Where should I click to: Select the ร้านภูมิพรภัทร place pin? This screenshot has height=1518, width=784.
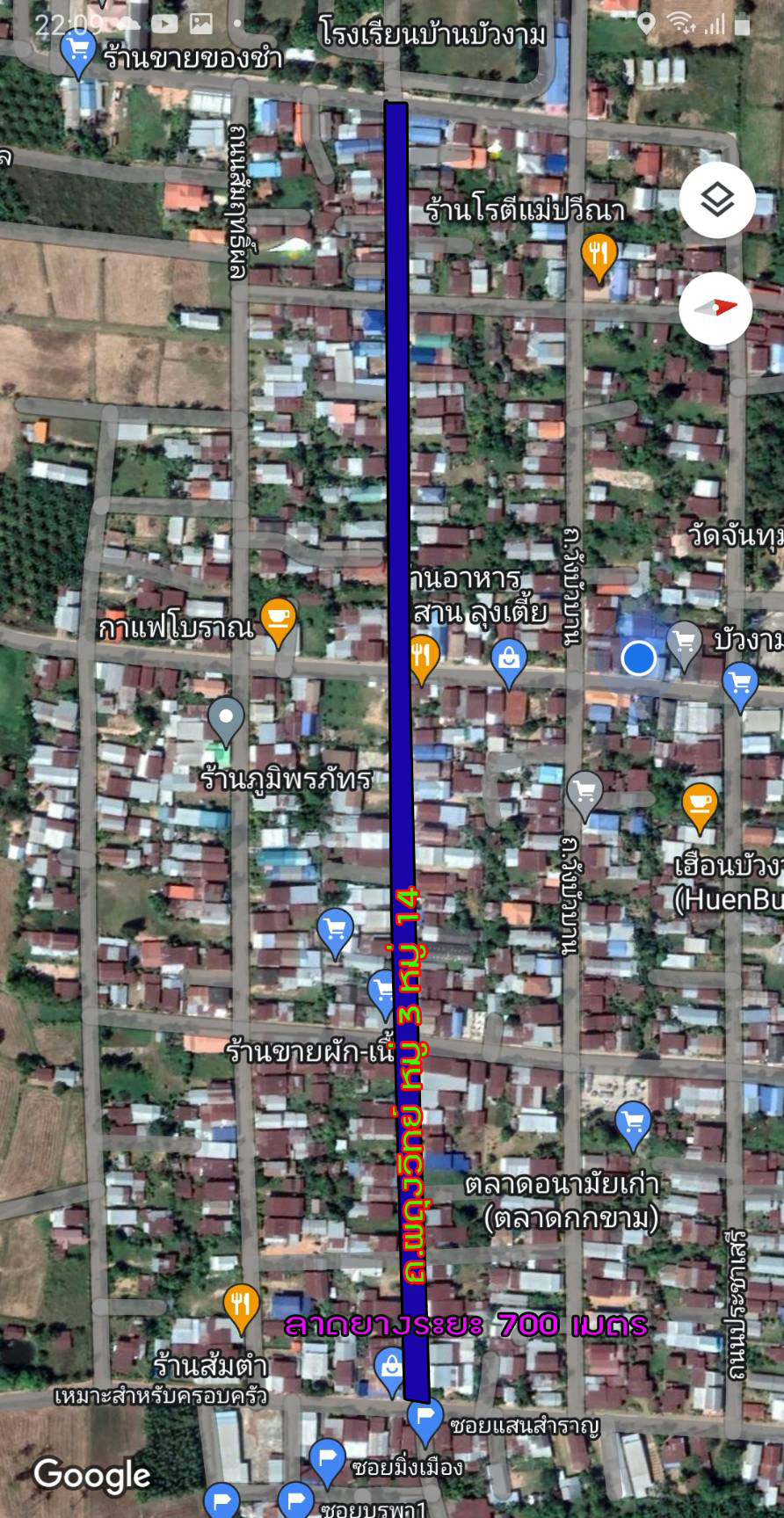(x=226, y=720)
